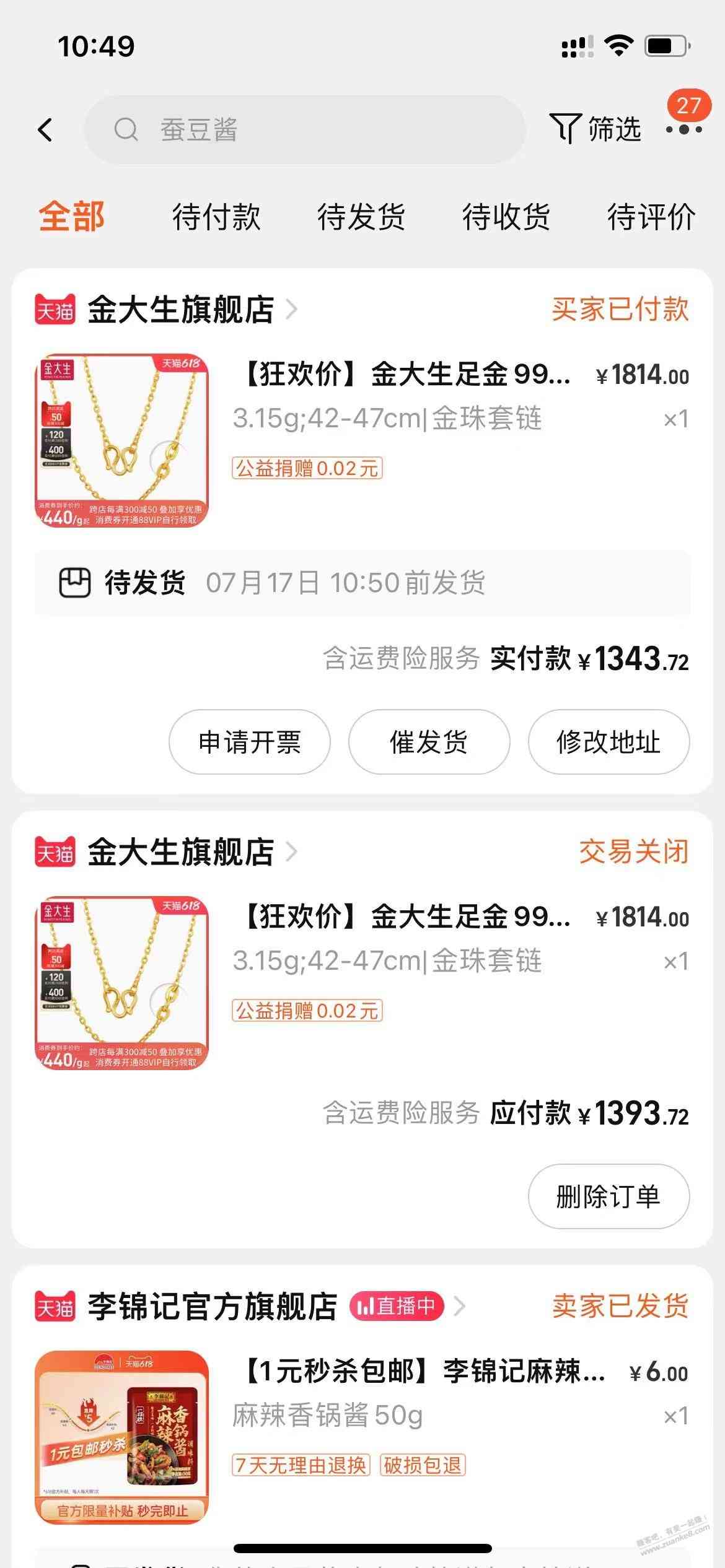
Task: Open the closed 交易关闭 necklace order
Action: click(x=403, y=939)
